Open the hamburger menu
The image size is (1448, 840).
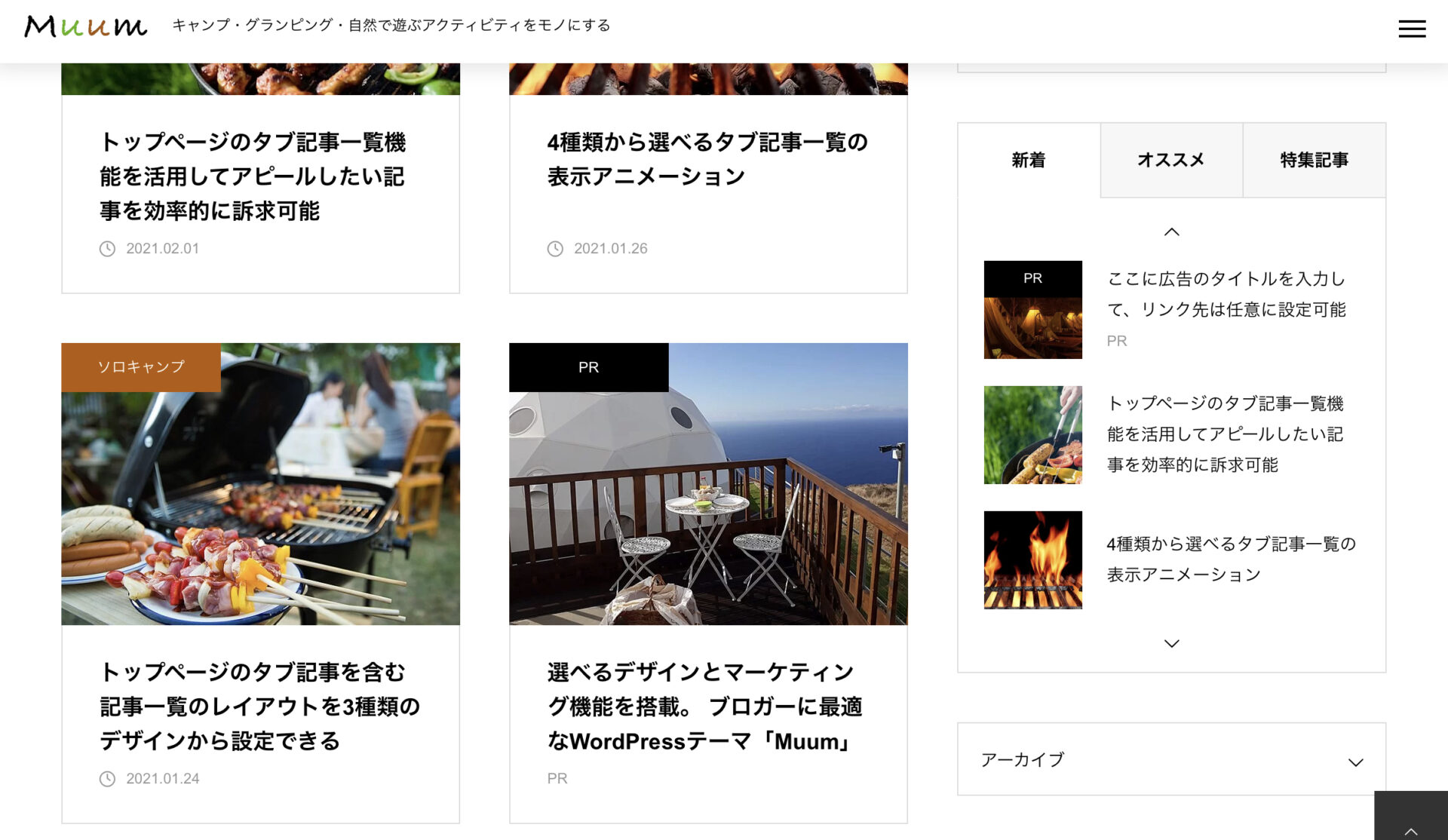tap(1412, 29)
